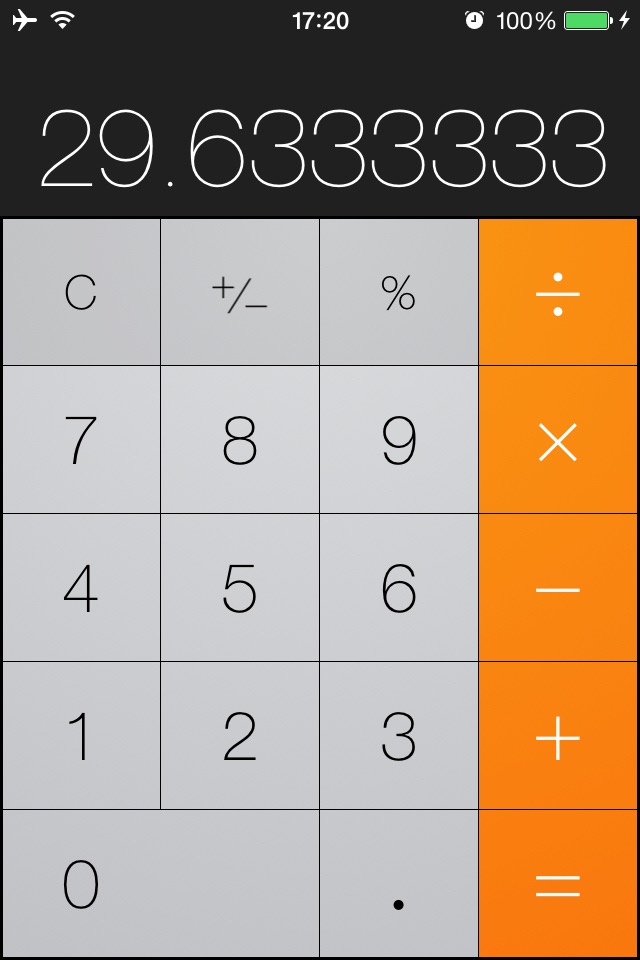Enter the digit 9
Viewport: 640px width, 960px height.
click(399, 440)
